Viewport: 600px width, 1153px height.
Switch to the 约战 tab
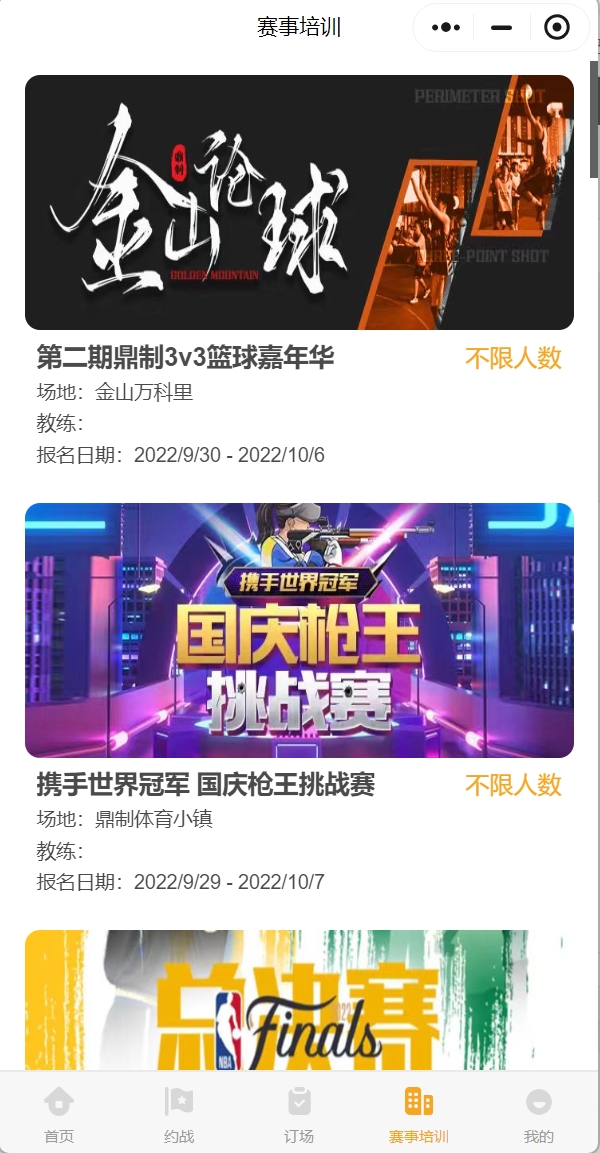179,1115
